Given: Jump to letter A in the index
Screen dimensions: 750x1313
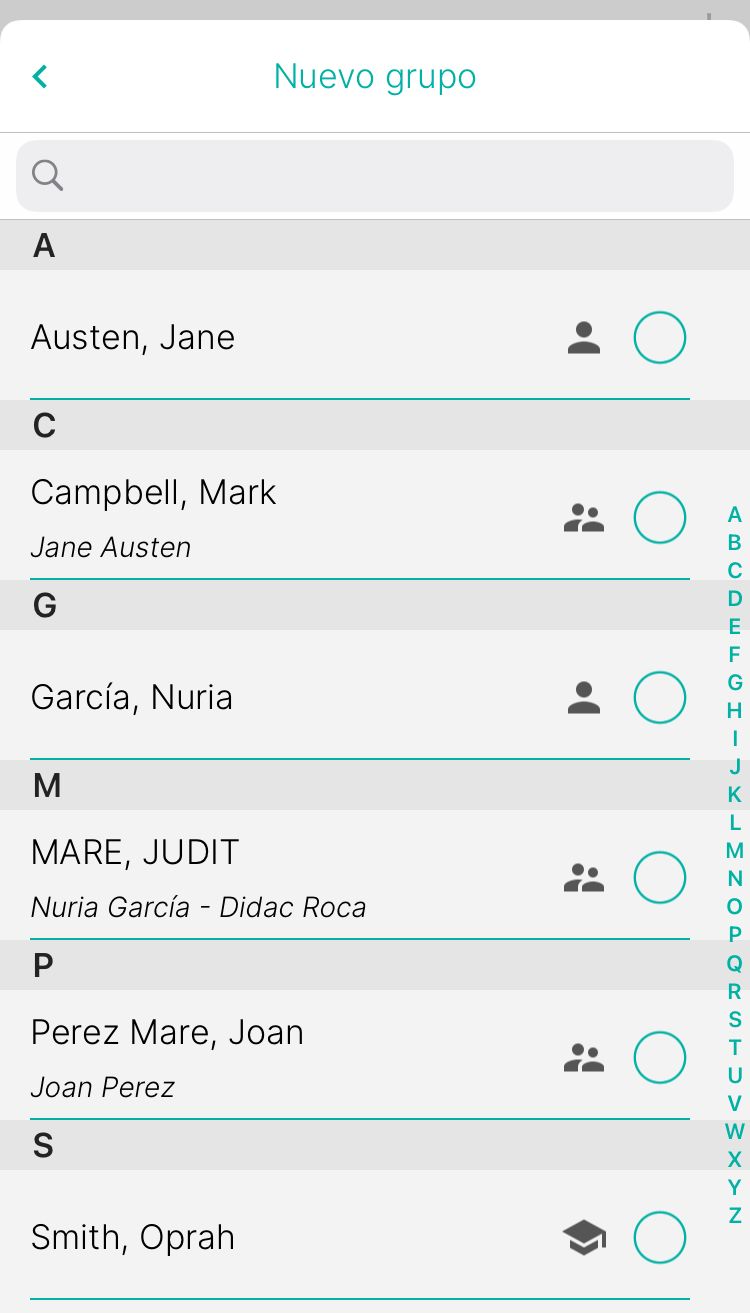Looking at the screenshot, I should coord(735,515).
